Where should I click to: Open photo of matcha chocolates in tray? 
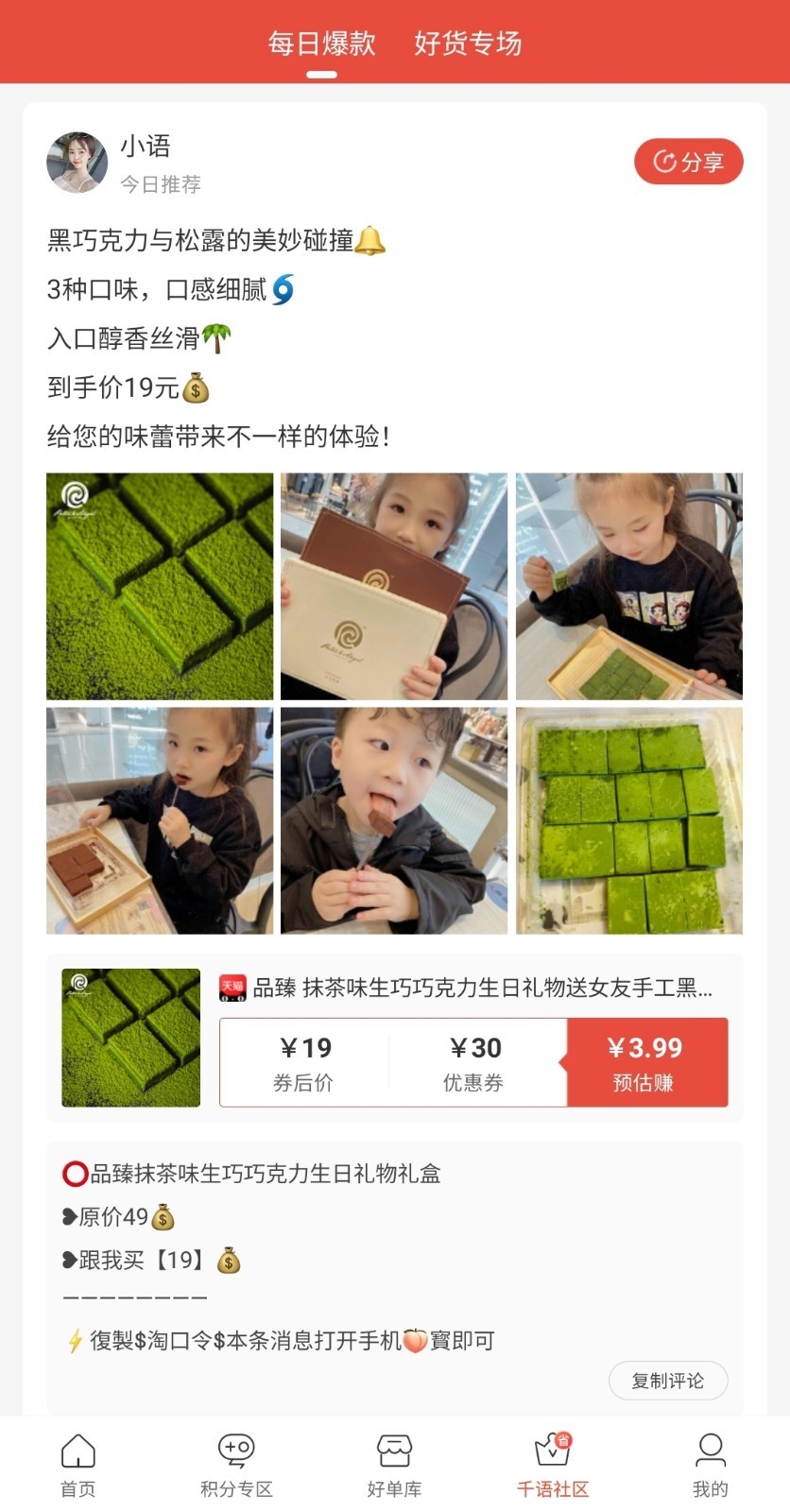[628, 820]
